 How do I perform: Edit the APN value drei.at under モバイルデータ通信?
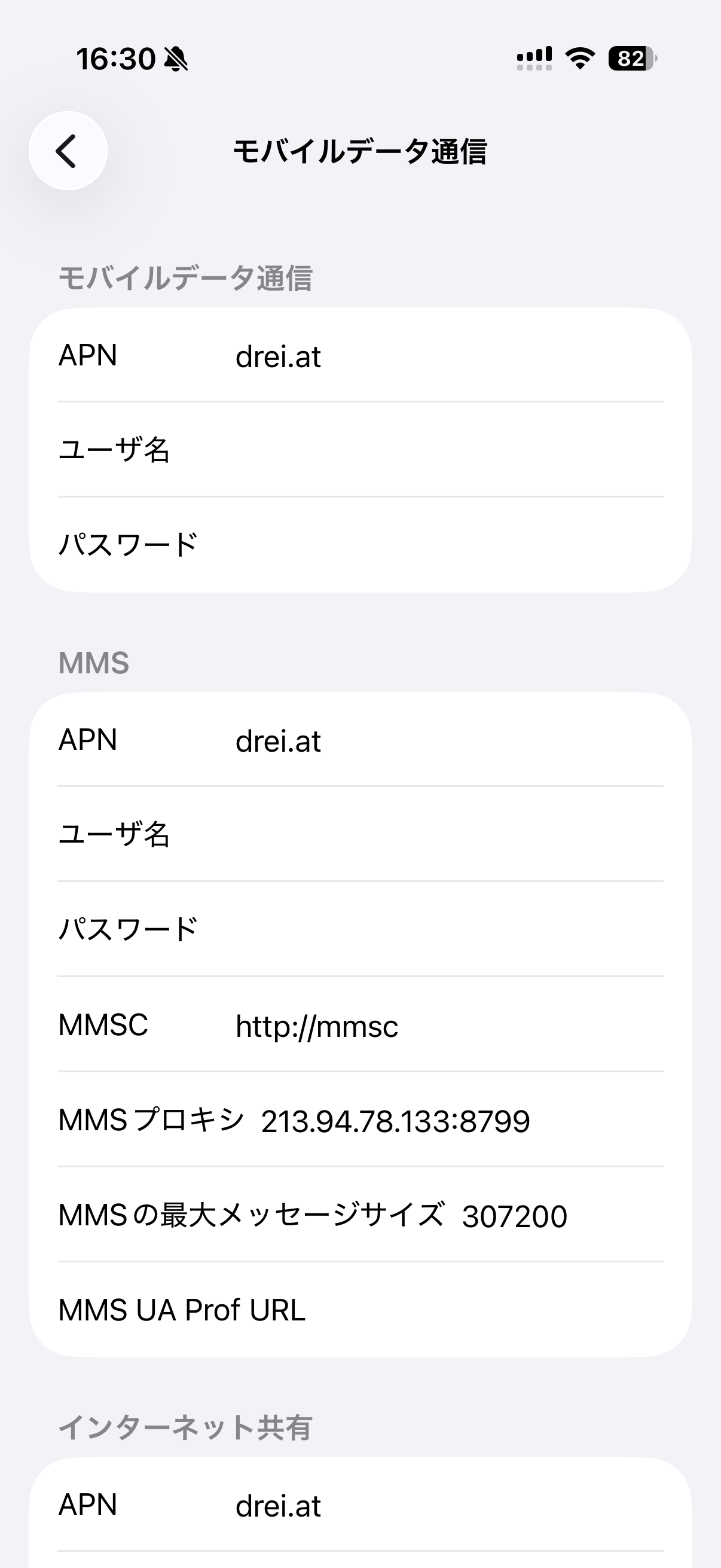(277, 357)
